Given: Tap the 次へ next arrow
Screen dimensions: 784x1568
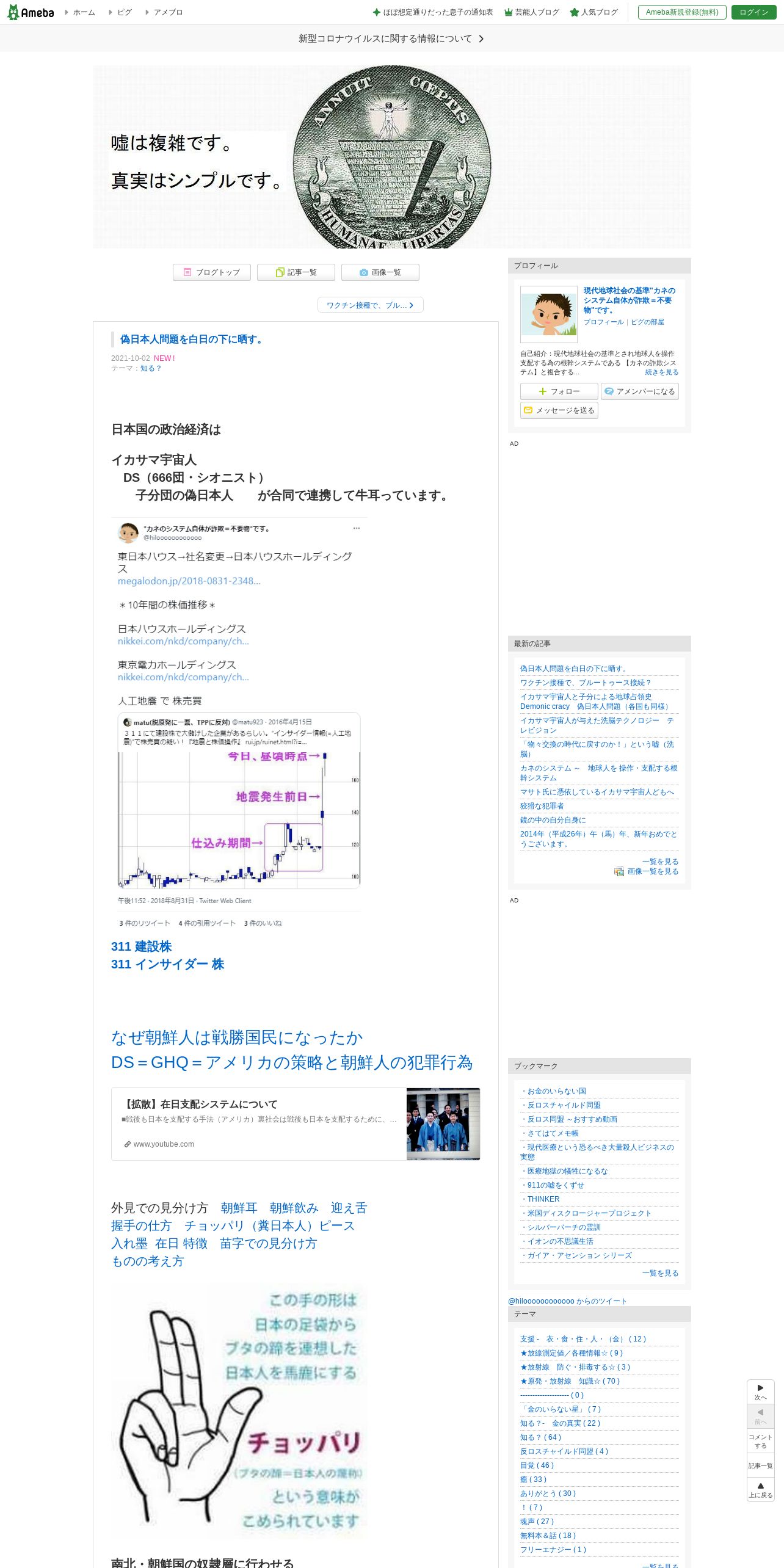Looking at the screenshot, I should point(761,1392).
